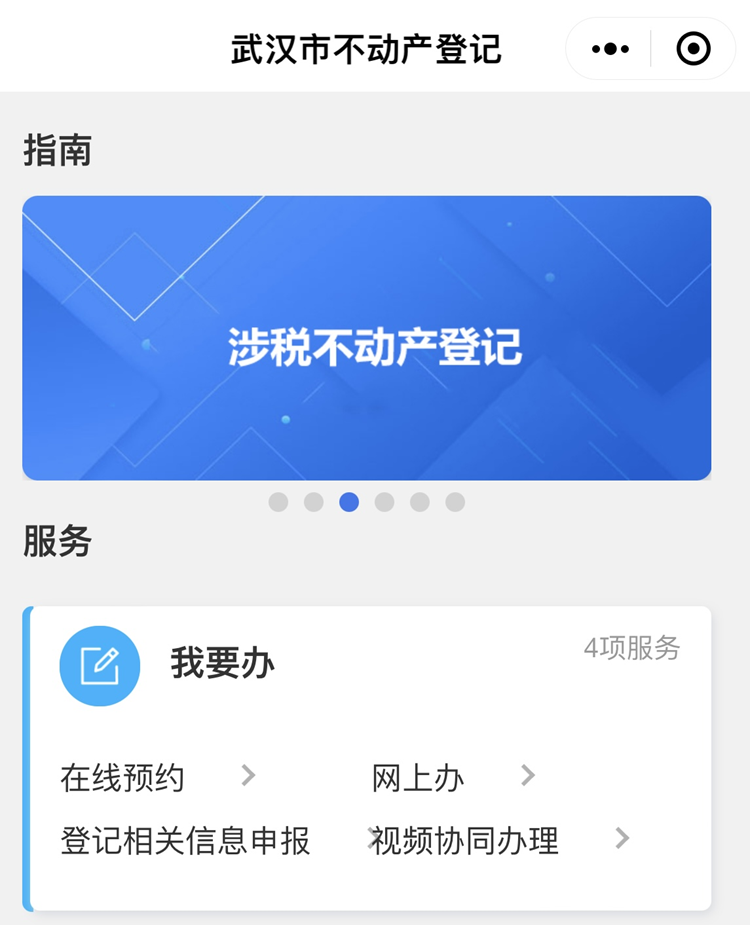This screenshot has height=925, width=750.
Task: Tap the pencil edit icon on 我要办 card
Action: (x=100, y=667)
